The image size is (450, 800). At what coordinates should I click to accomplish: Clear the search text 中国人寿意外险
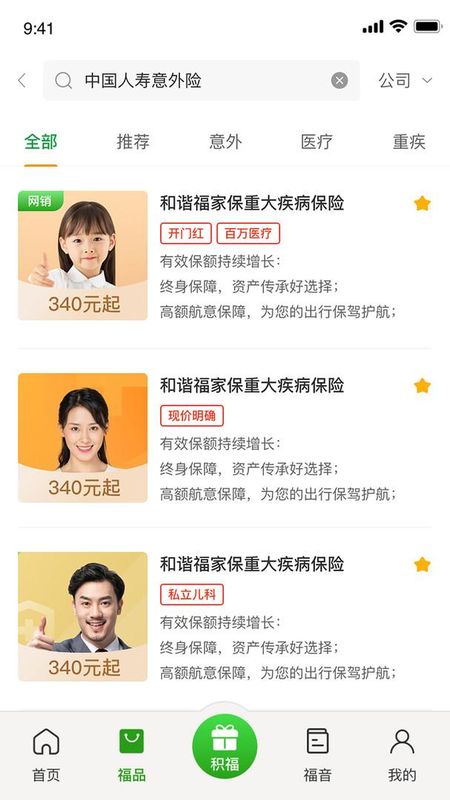pyautogui.click(x=339, y=81)
